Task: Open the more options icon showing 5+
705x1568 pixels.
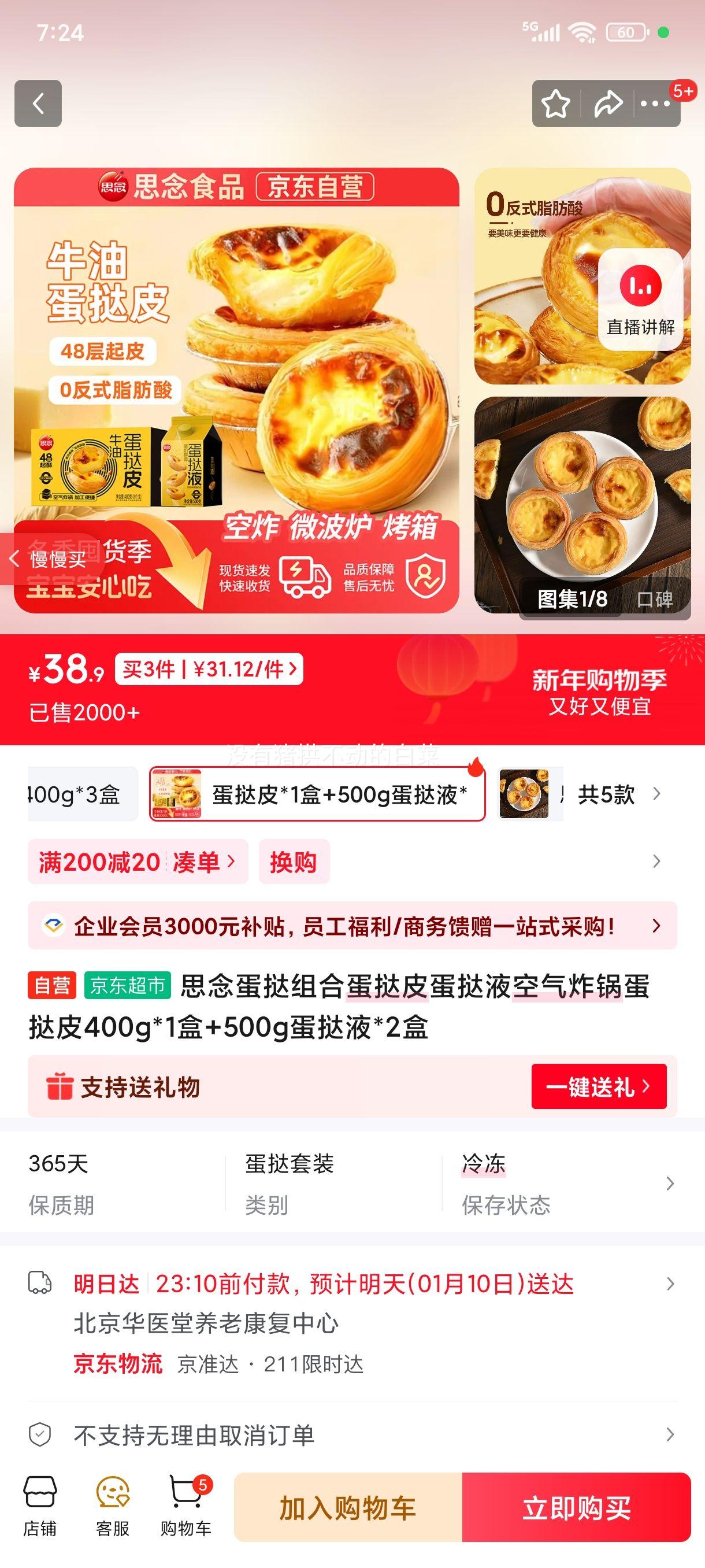Action: (655, 103)
